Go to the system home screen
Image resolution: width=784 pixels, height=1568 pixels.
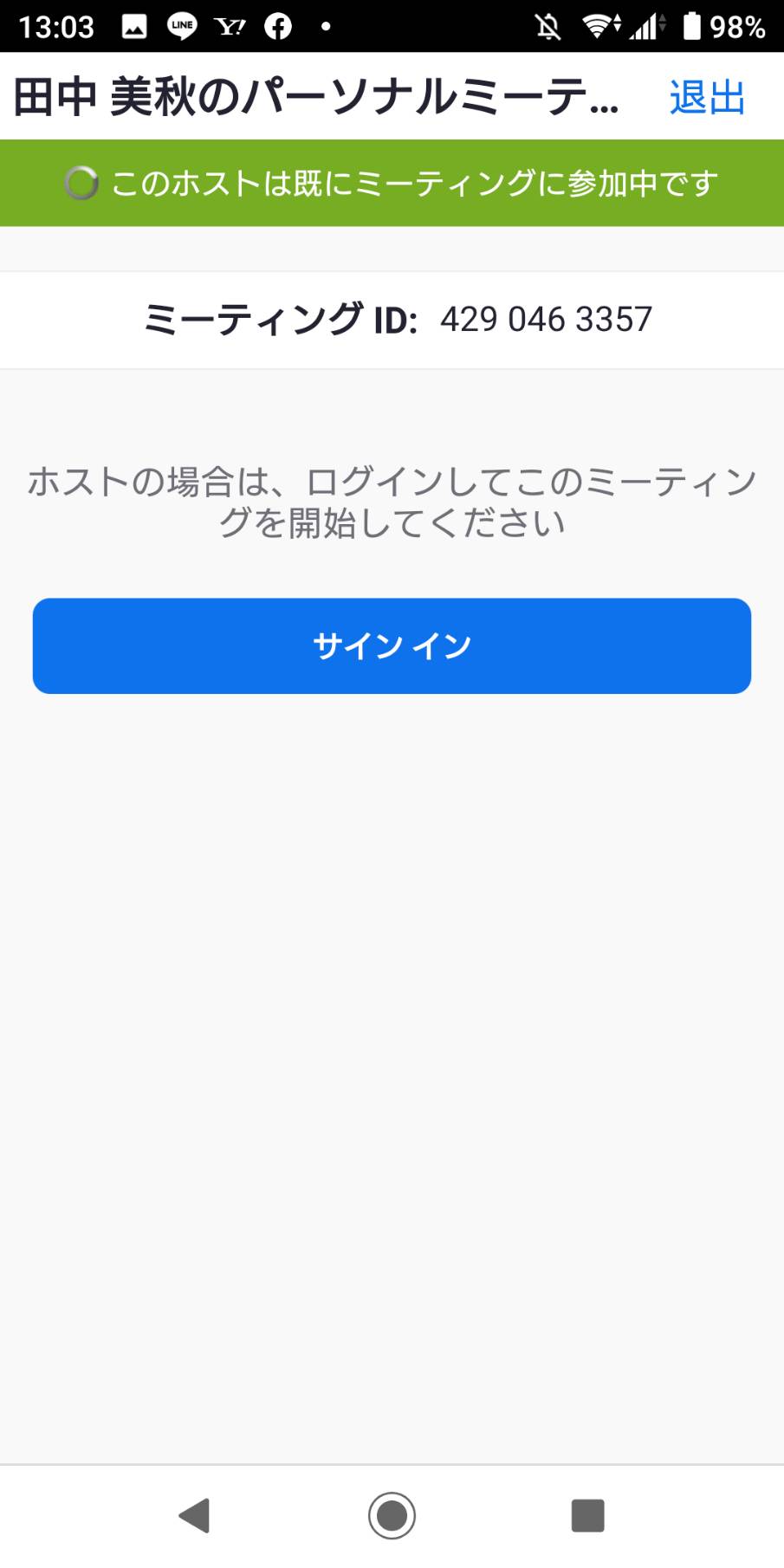click(x=392, y=1515)
